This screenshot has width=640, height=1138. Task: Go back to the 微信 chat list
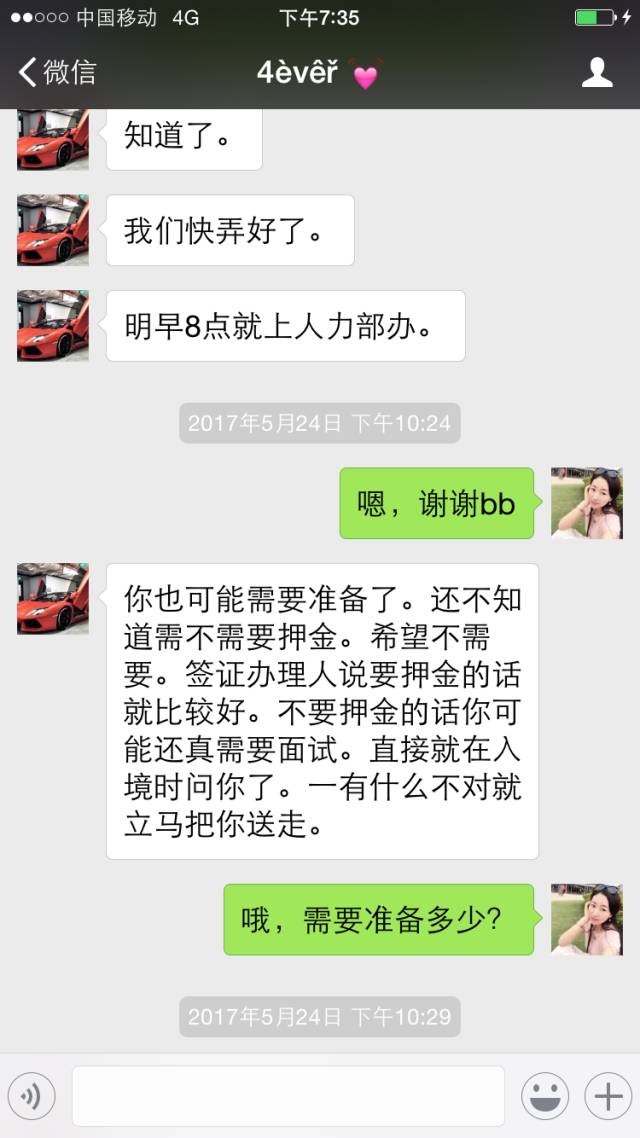[58, 72]
